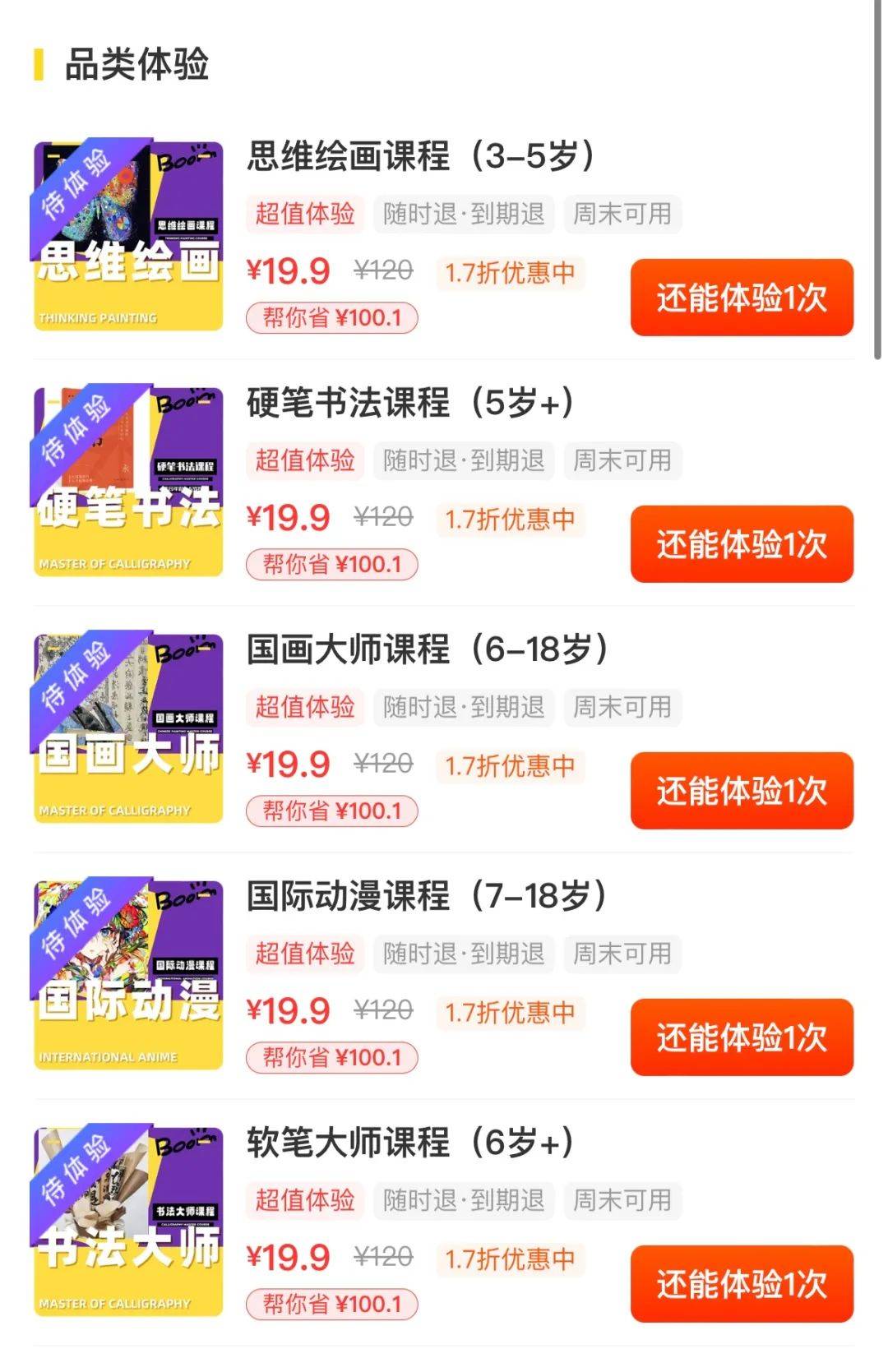Tap 还能体验1次 for 软笔大师课程
Image resolution: width=888 pixels, height=1372 pixels.
[741, 1284]
